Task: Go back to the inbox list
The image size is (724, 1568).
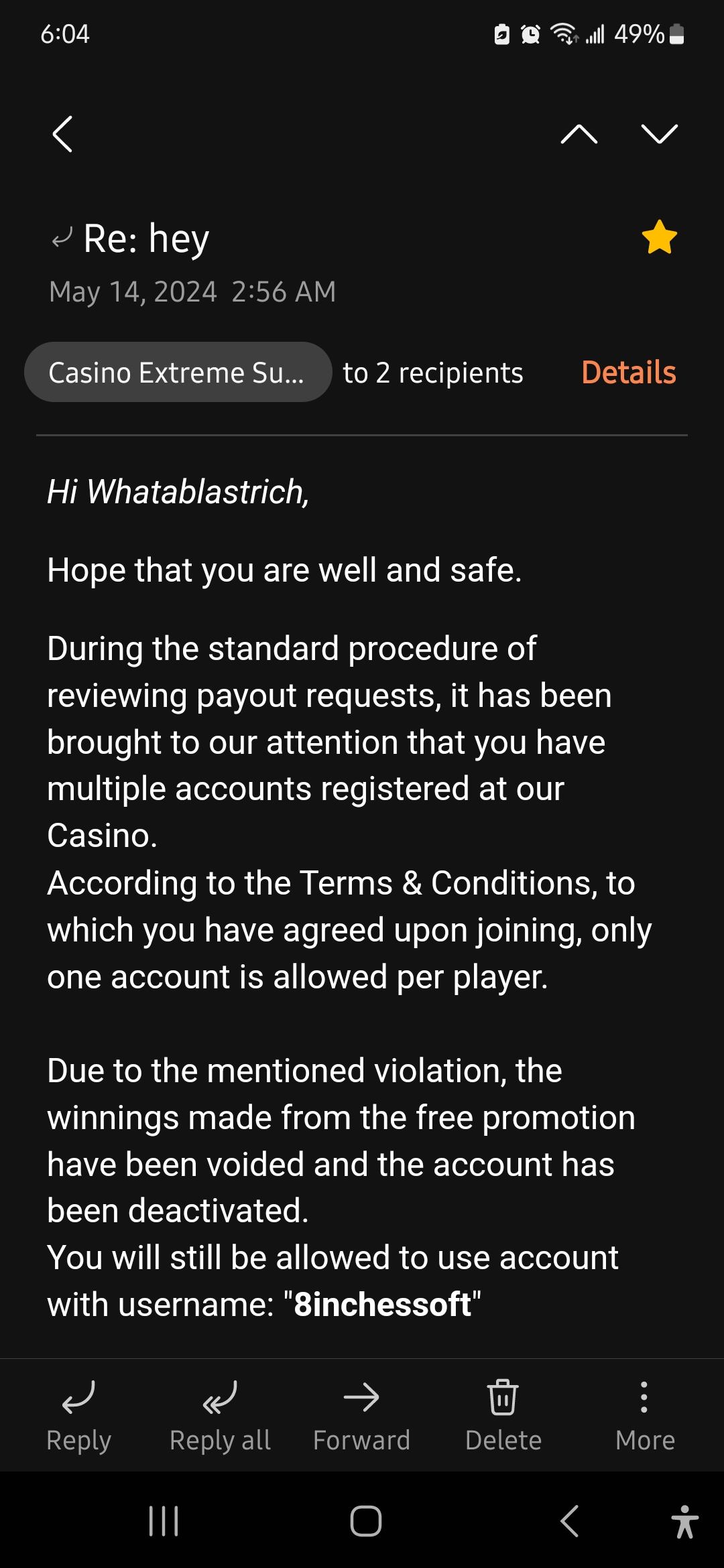Action: pyautogui.click(x=62, y=134)
